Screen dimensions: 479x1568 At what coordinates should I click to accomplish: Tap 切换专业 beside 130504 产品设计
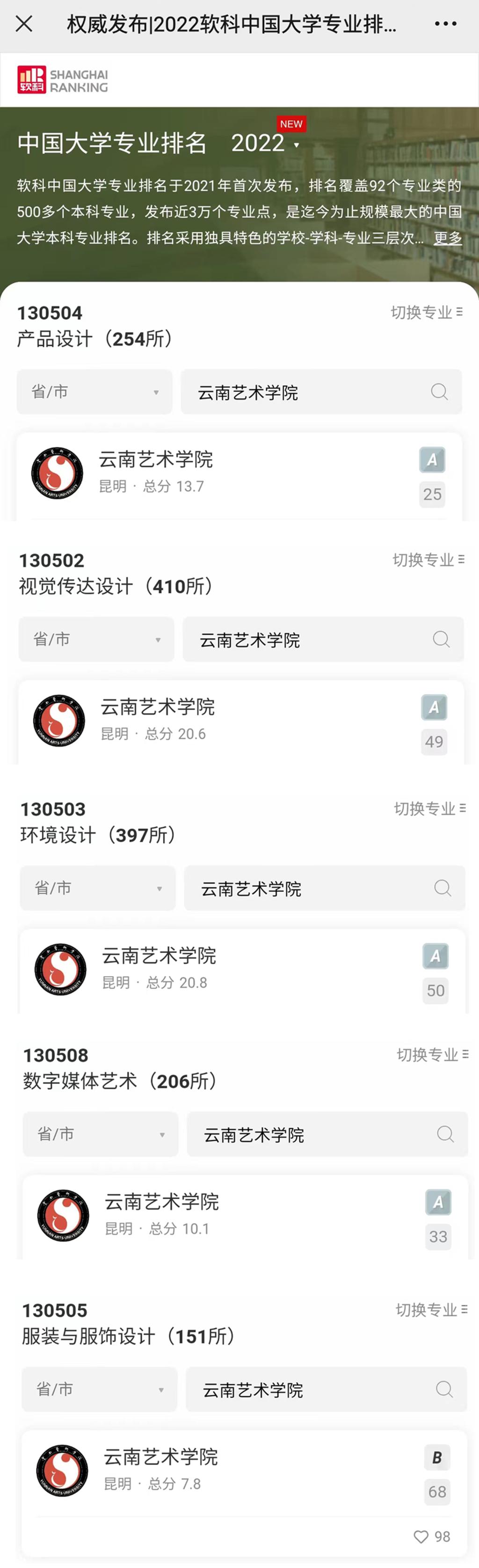point(427,312)
